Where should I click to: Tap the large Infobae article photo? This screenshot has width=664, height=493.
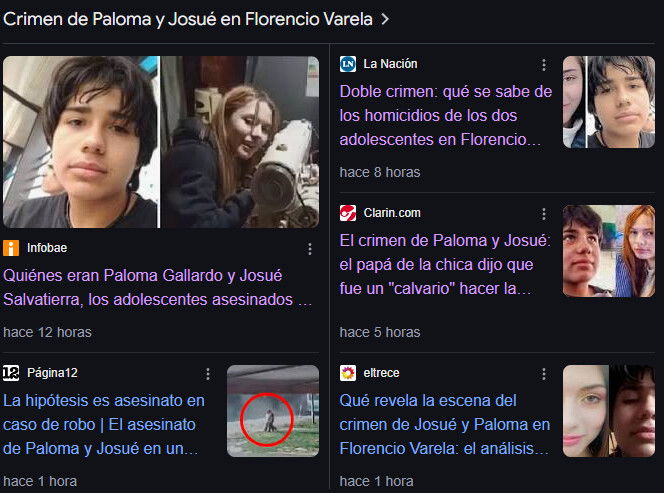click(159, 141)
